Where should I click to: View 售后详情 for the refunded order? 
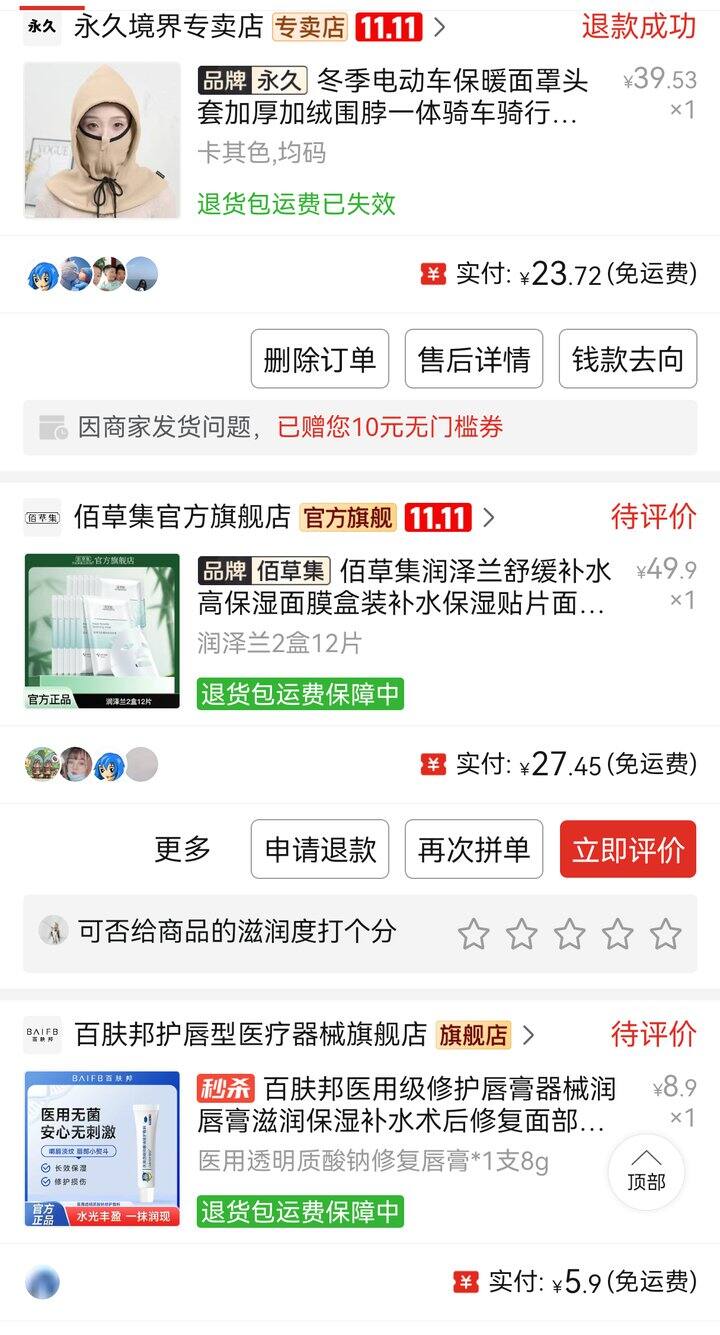click(473, 359)
